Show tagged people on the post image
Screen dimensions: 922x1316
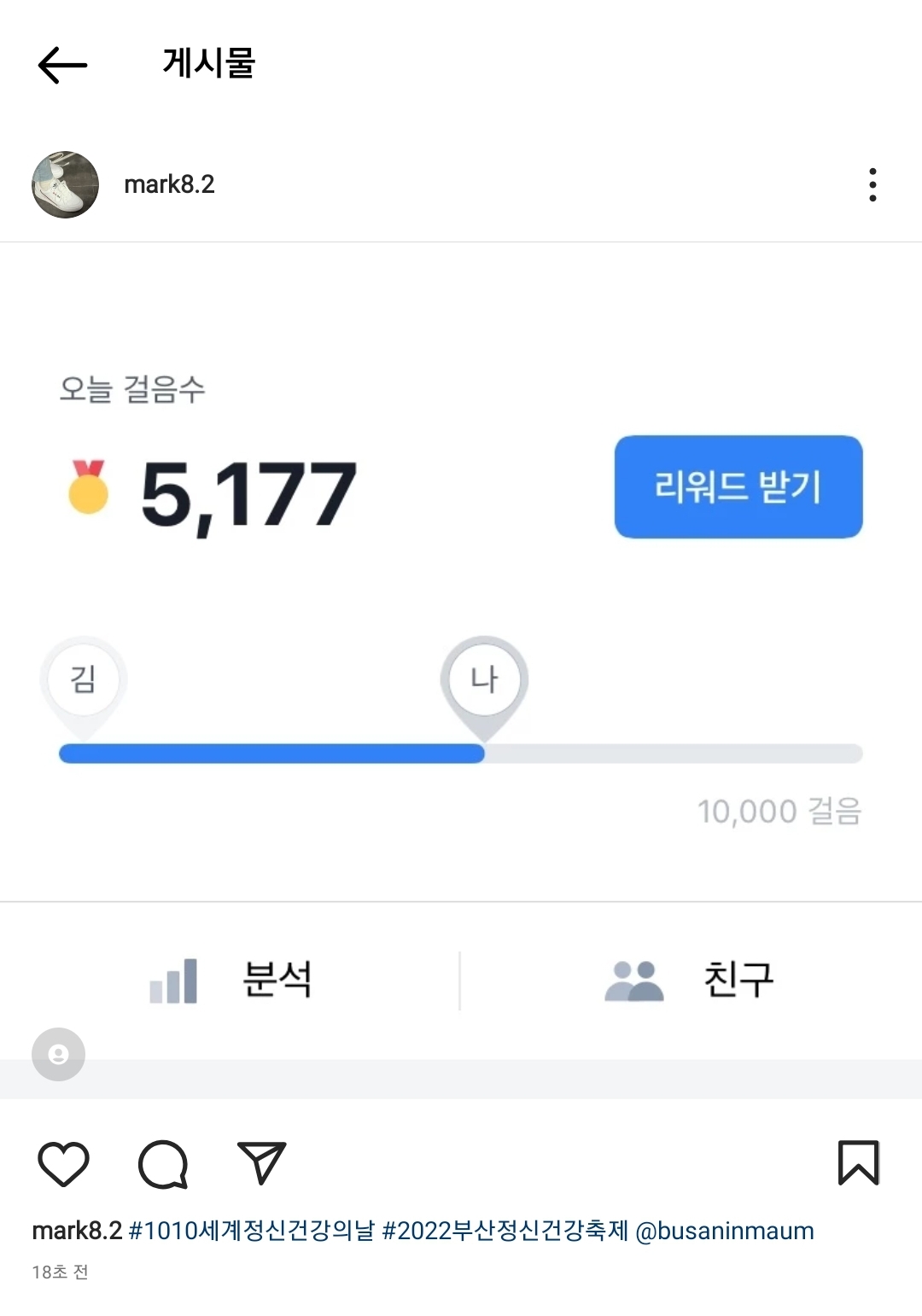58,1055
